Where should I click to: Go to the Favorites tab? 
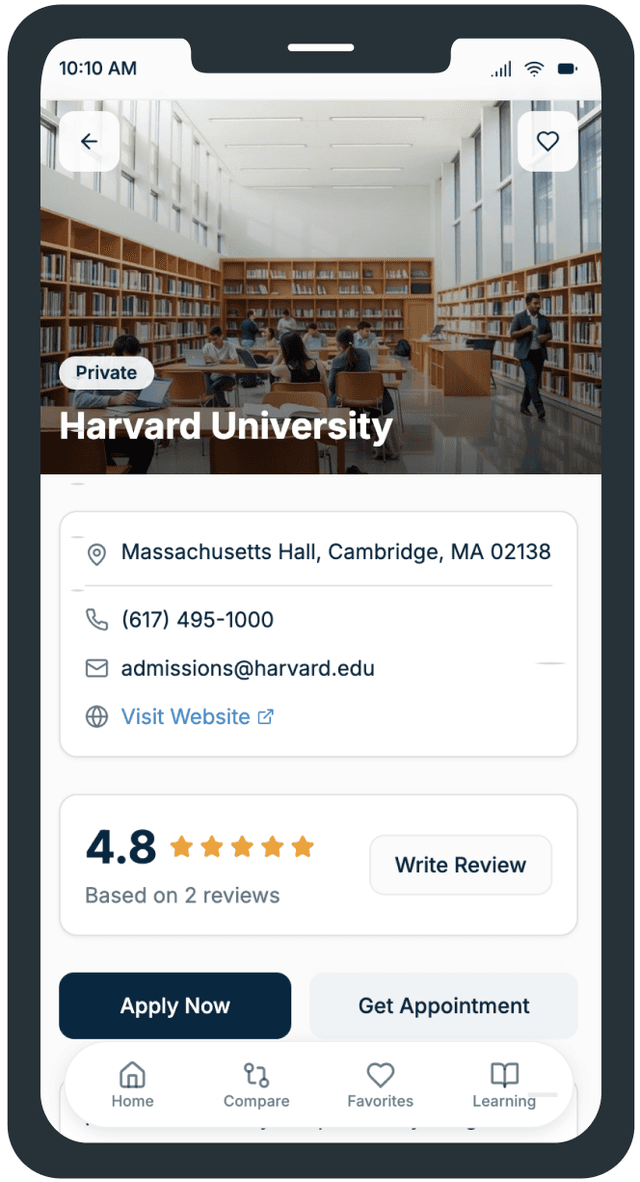click(380, 1085)
